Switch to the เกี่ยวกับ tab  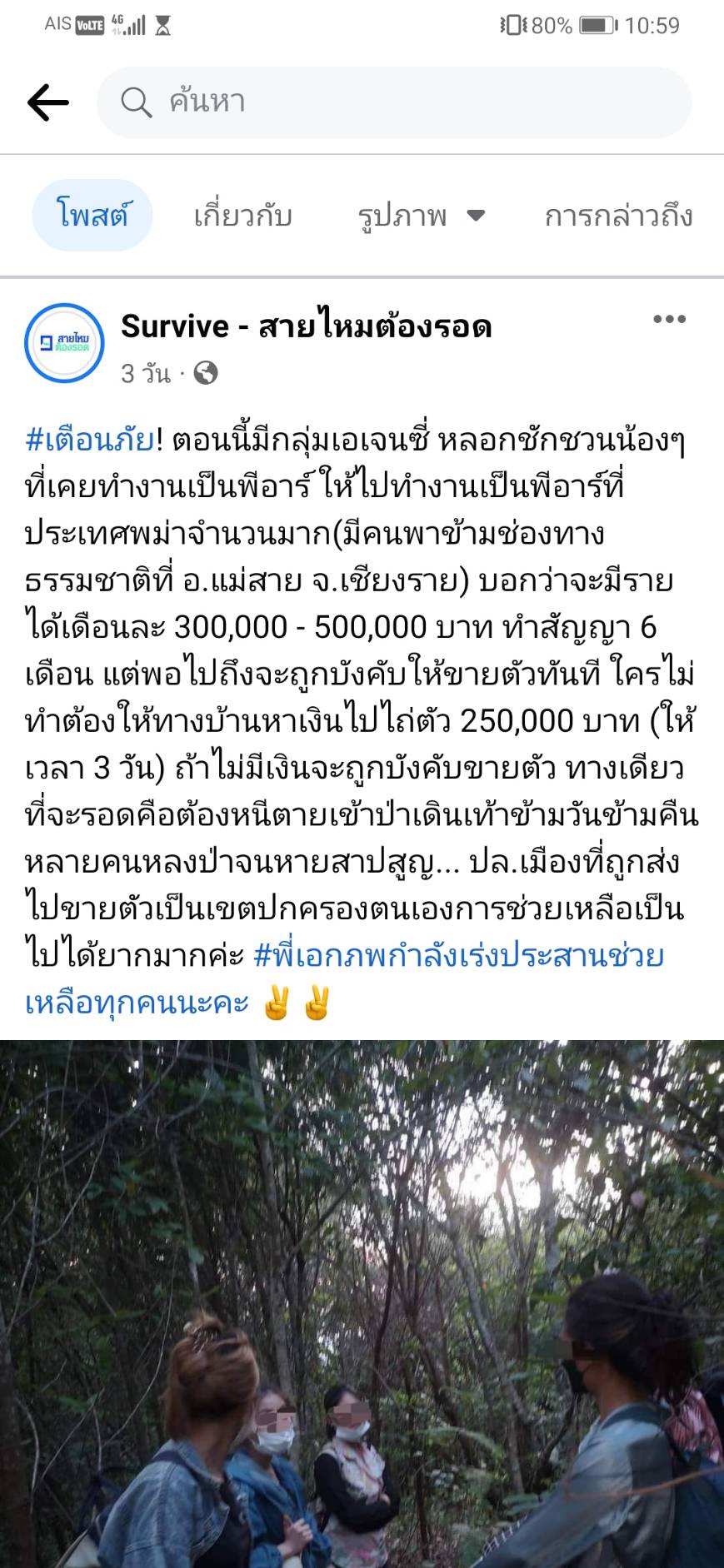click(242, 217)
